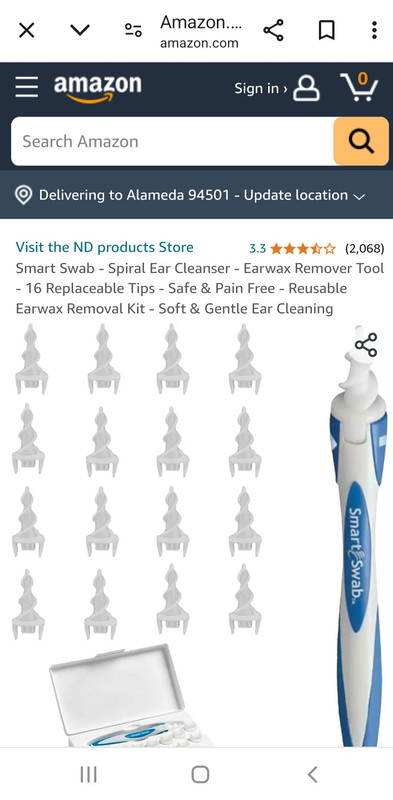Share this page from the browser toolbar
The image size is (393, 800).
(x=274, y=31)
